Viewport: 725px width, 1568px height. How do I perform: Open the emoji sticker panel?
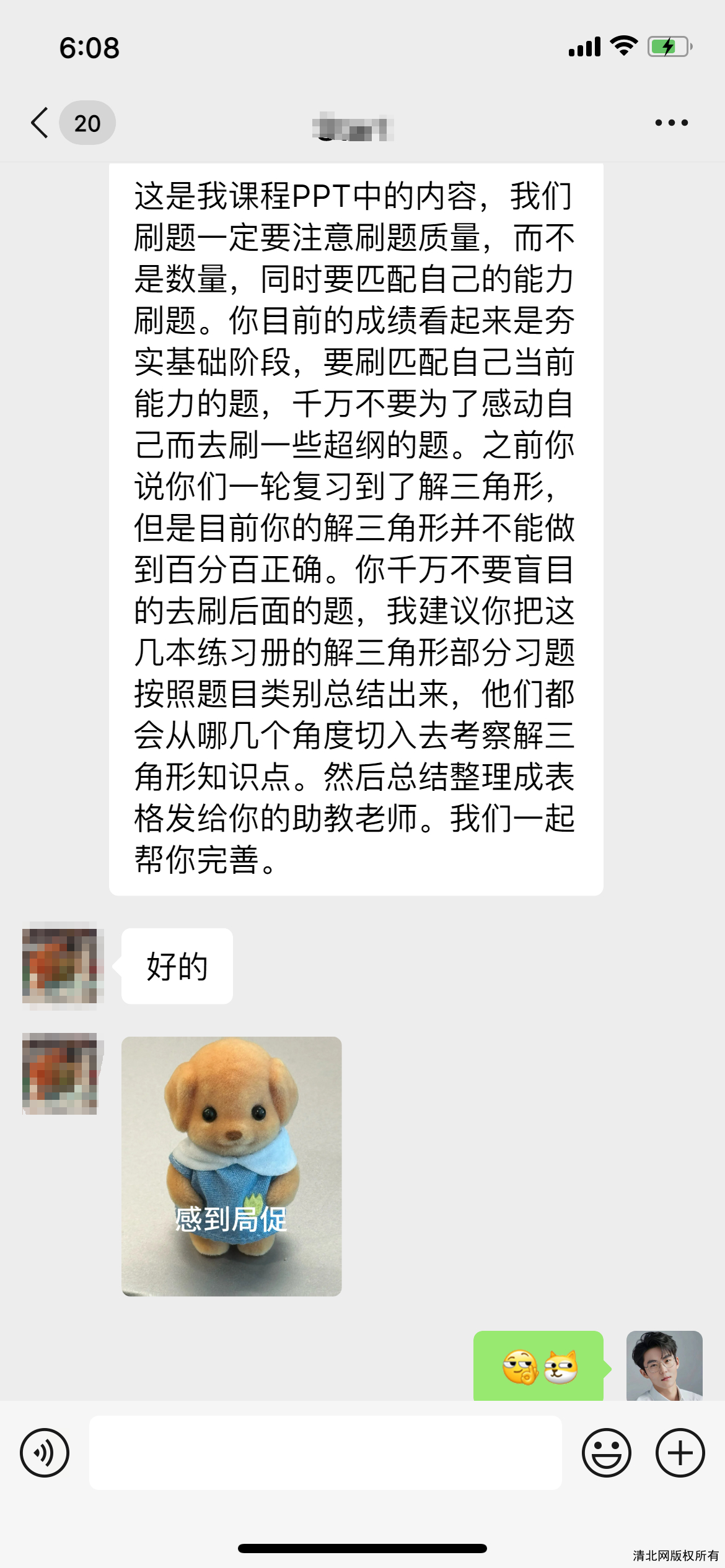tap(606, 1453)
